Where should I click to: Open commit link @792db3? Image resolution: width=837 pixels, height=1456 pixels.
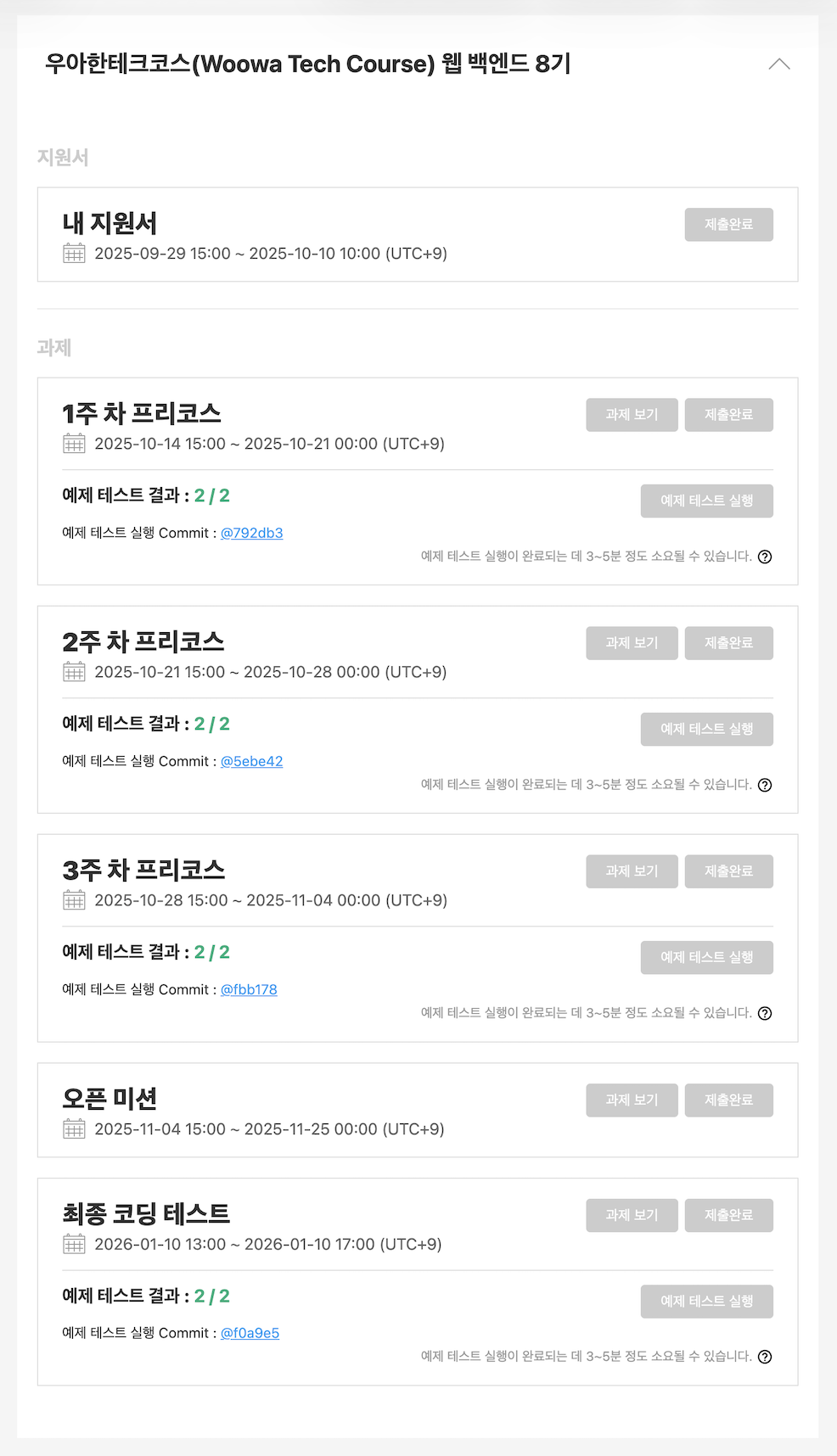(x=252, y=533)
